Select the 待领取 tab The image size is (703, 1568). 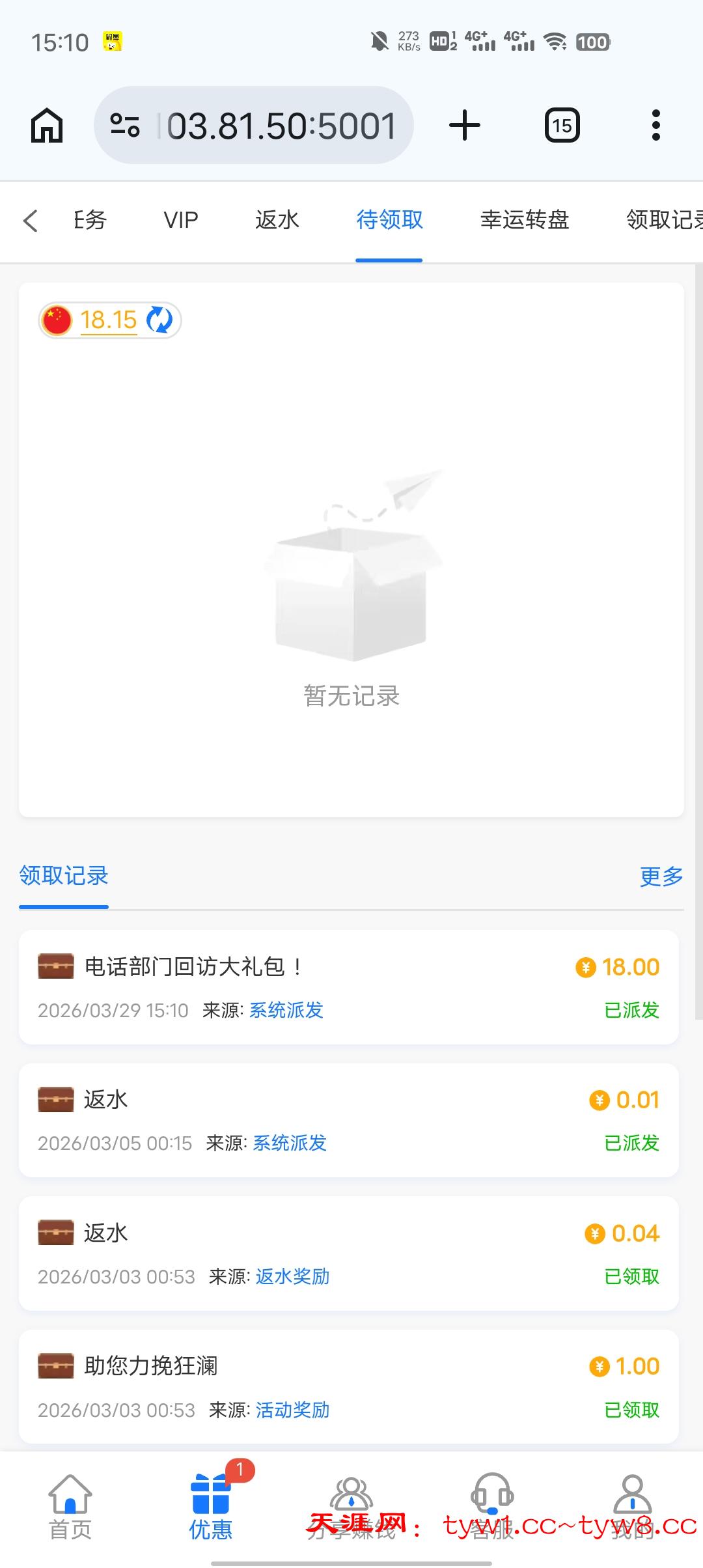tap(389, 221)
